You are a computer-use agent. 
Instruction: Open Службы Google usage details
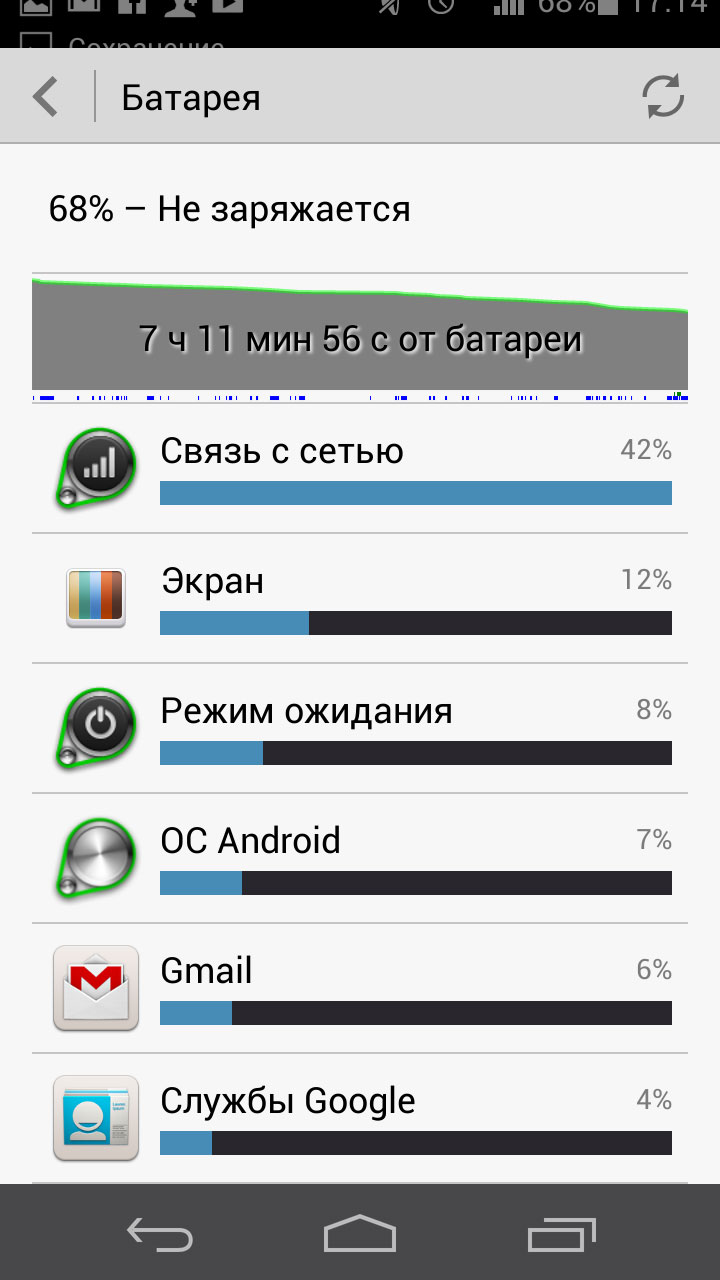[x=360, y=1118]
